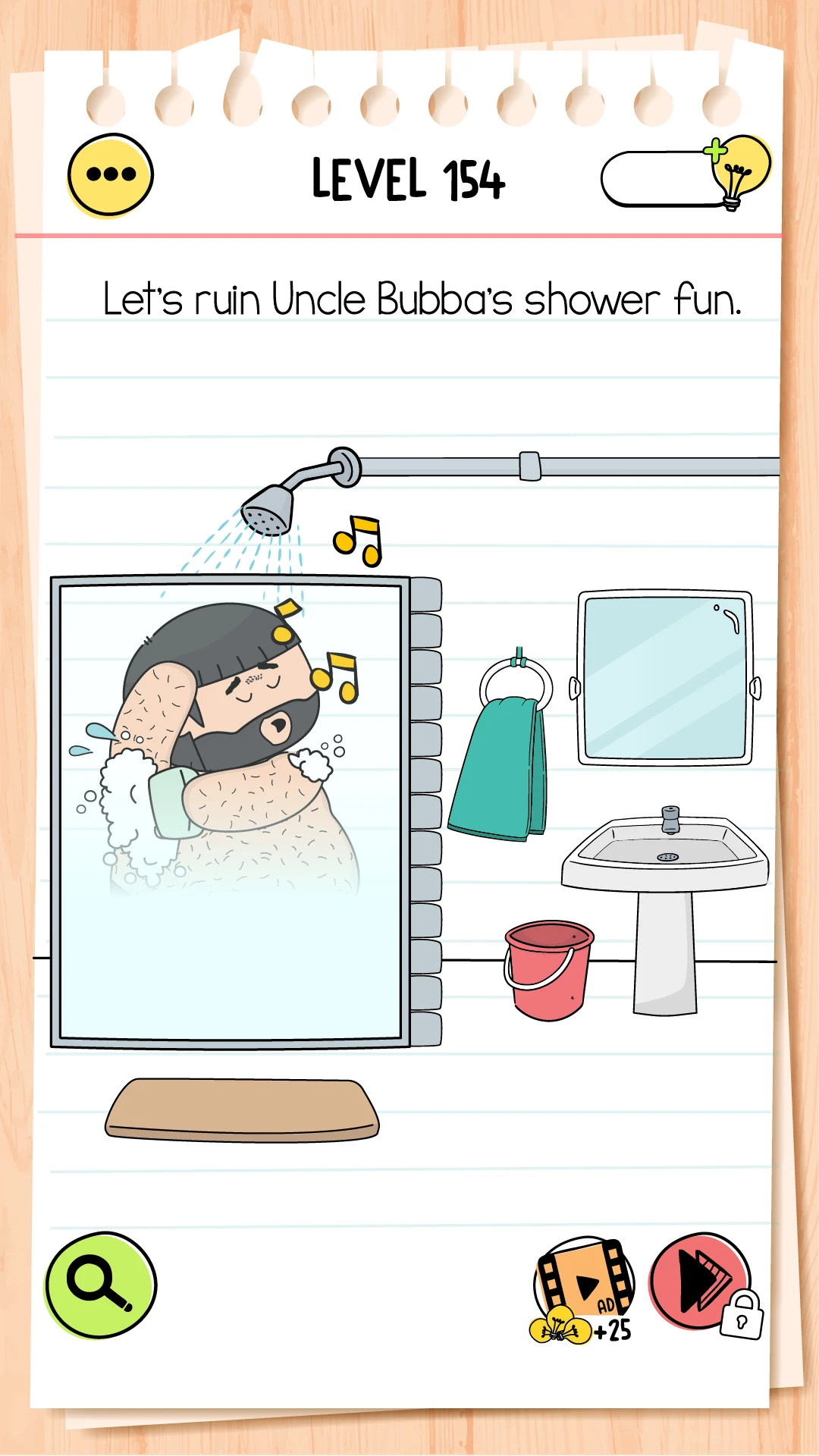The height and width of the screenshot is (1456, 819).
Task: Open the magnifier hint button
Action: (101, 1285)
